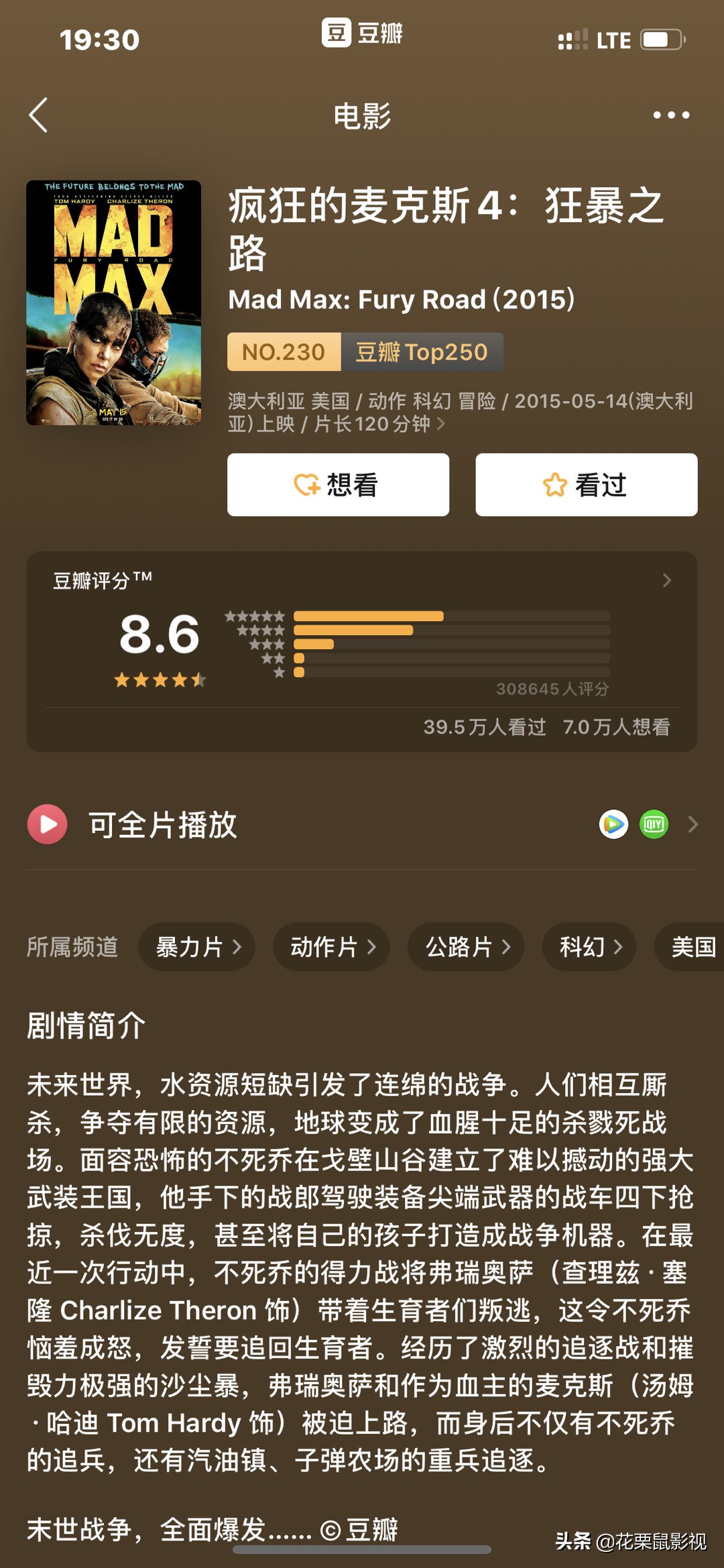Open the 豆瓣Top250 badge
724x1568 pixels.
pos(422,352)
